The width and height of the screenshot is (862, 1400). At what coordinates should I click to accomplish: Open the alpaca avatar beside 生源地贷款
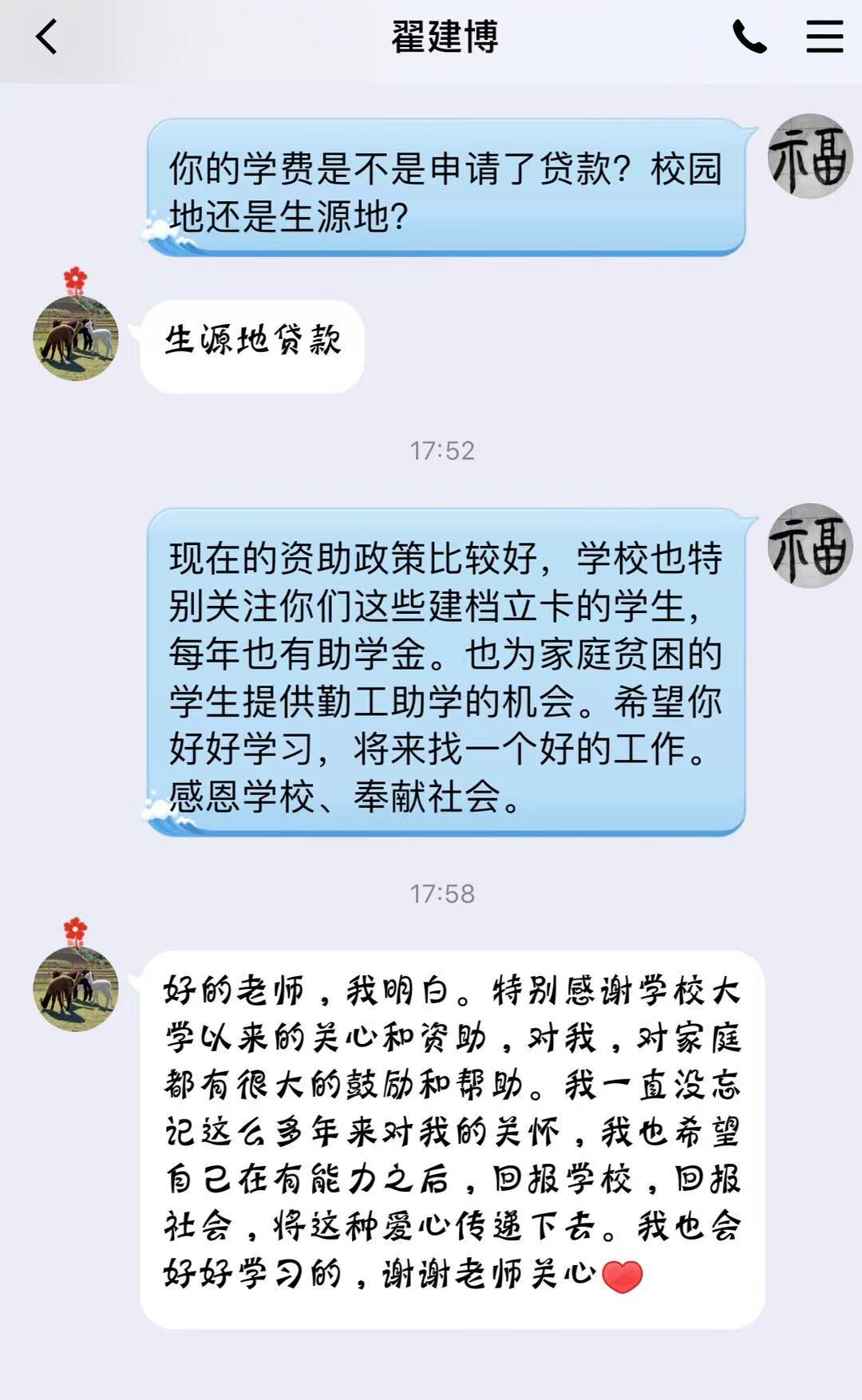(75, 338)
